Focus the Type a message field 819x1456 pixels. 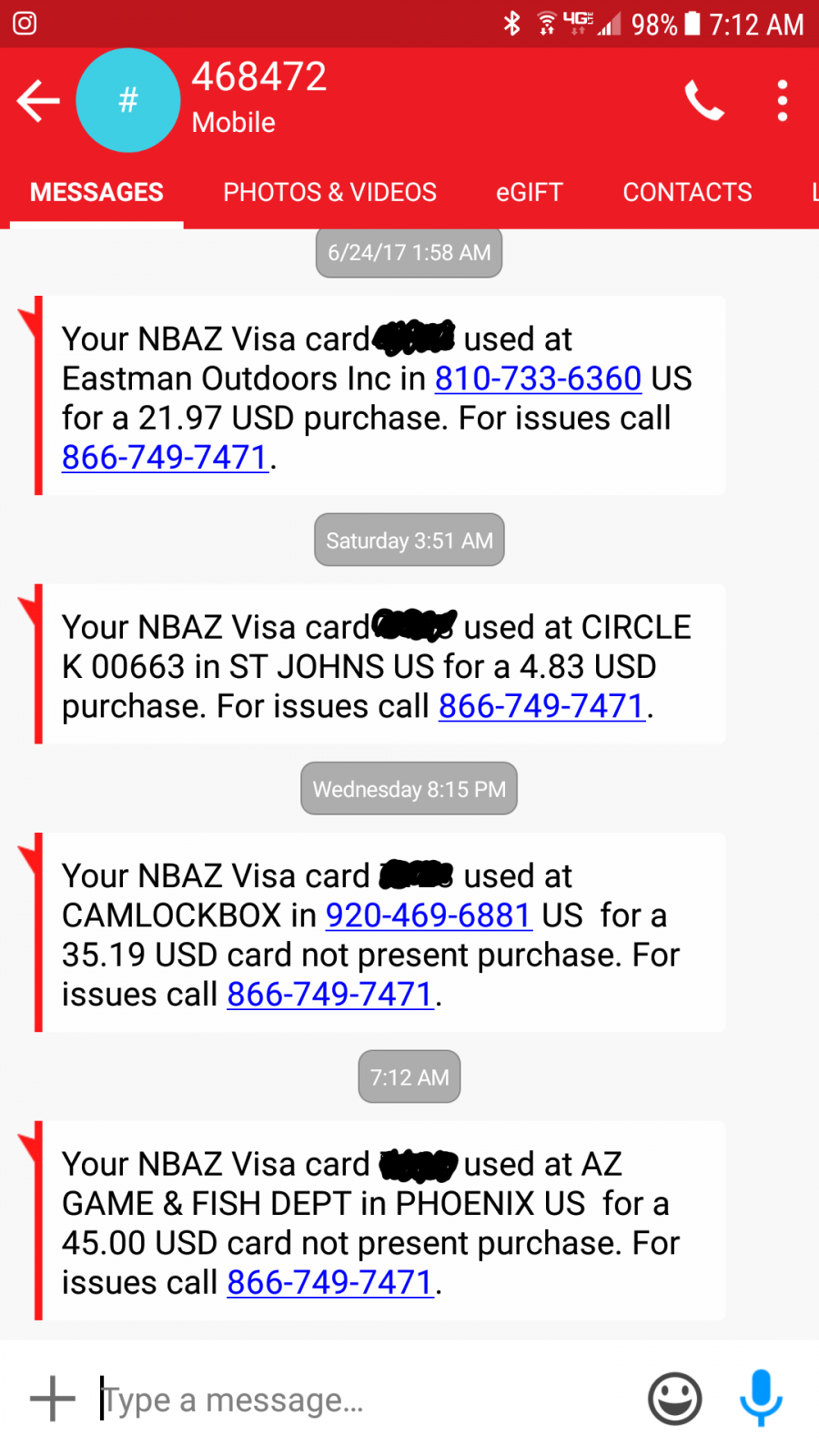tap(364, 1400)
